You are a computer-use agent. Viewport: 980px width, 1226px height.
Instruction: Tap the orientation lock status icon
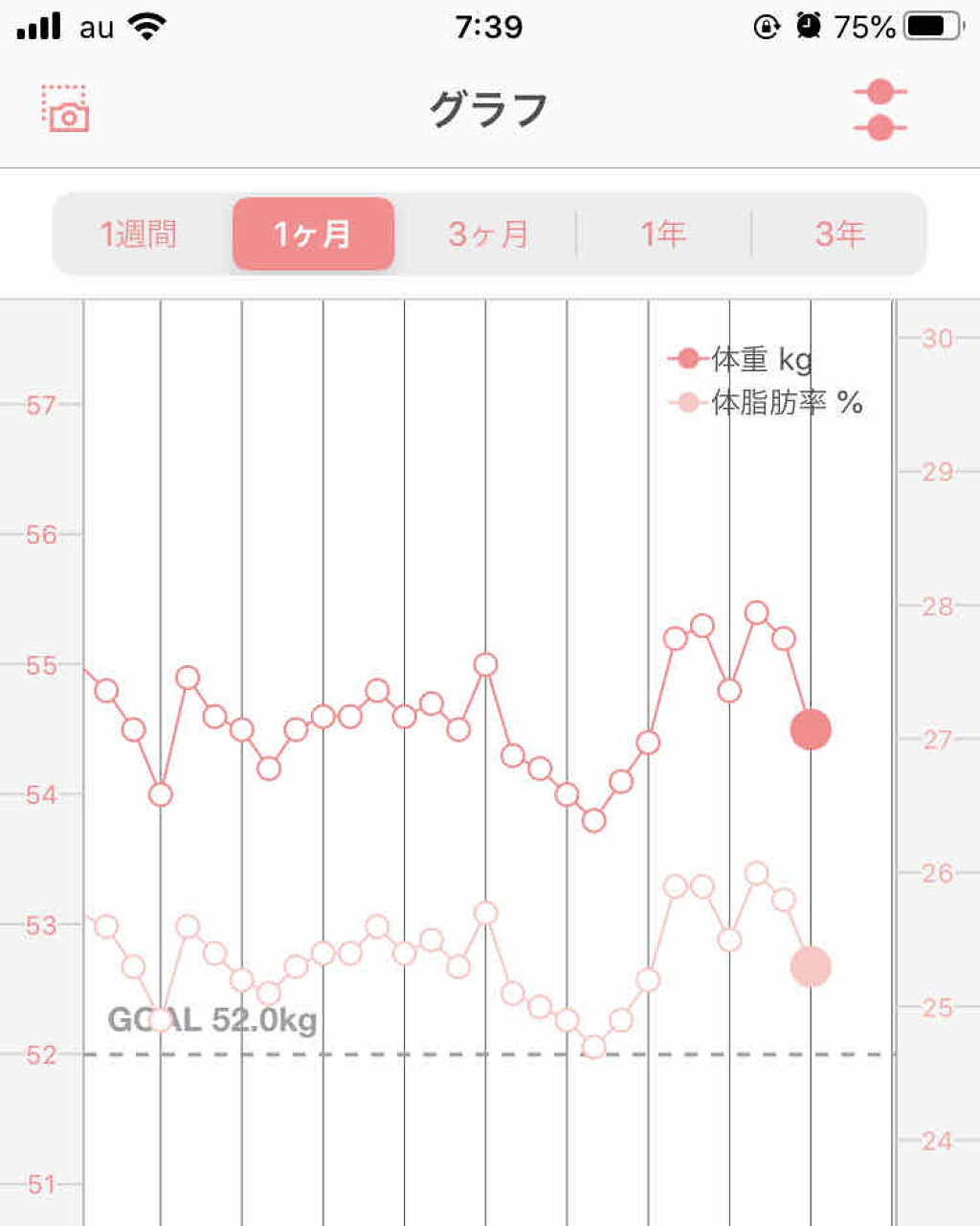[766, 26]
